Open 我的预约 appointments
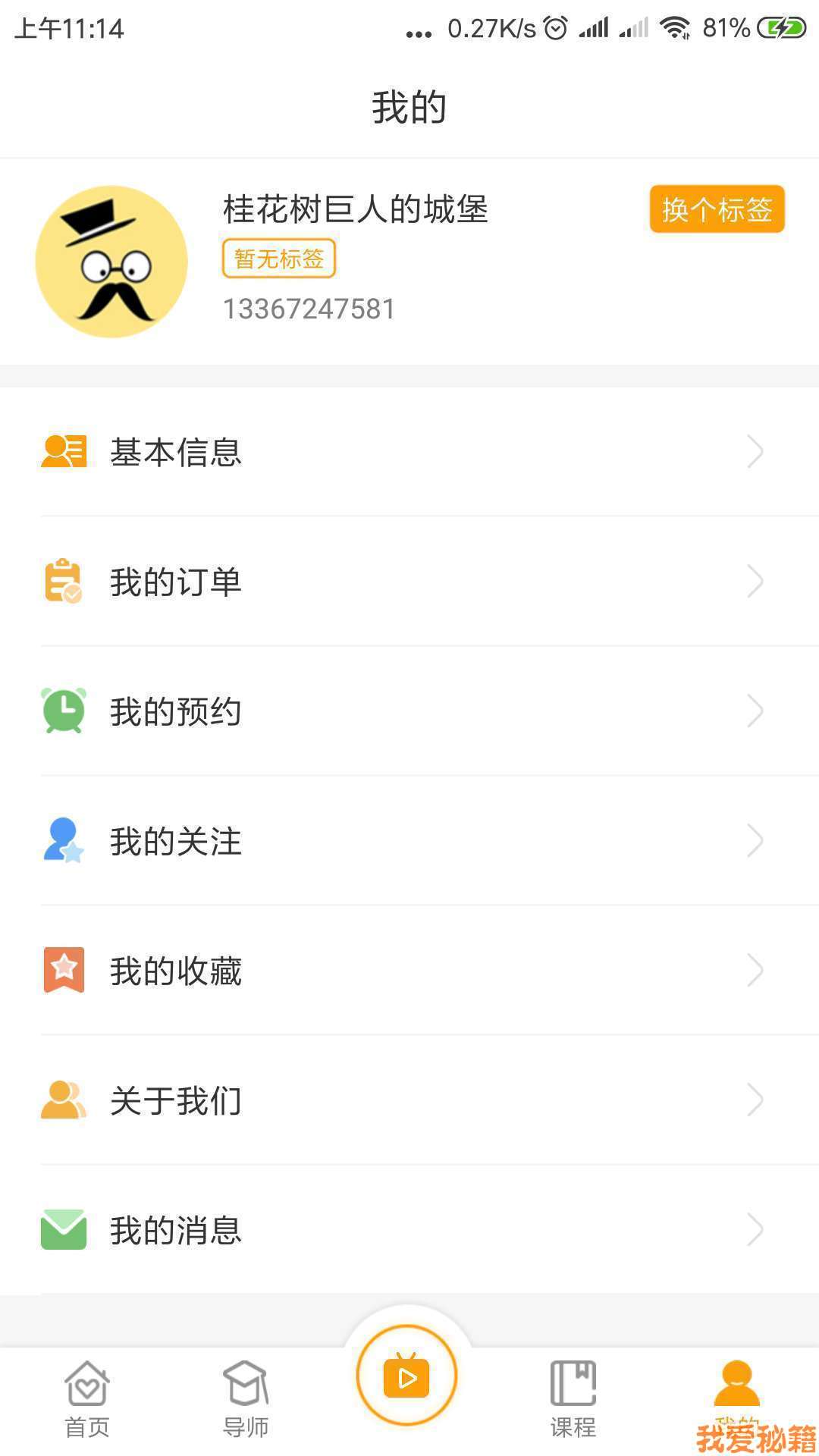The width and height of the screenshot is (819, 1456). (409, 711)
